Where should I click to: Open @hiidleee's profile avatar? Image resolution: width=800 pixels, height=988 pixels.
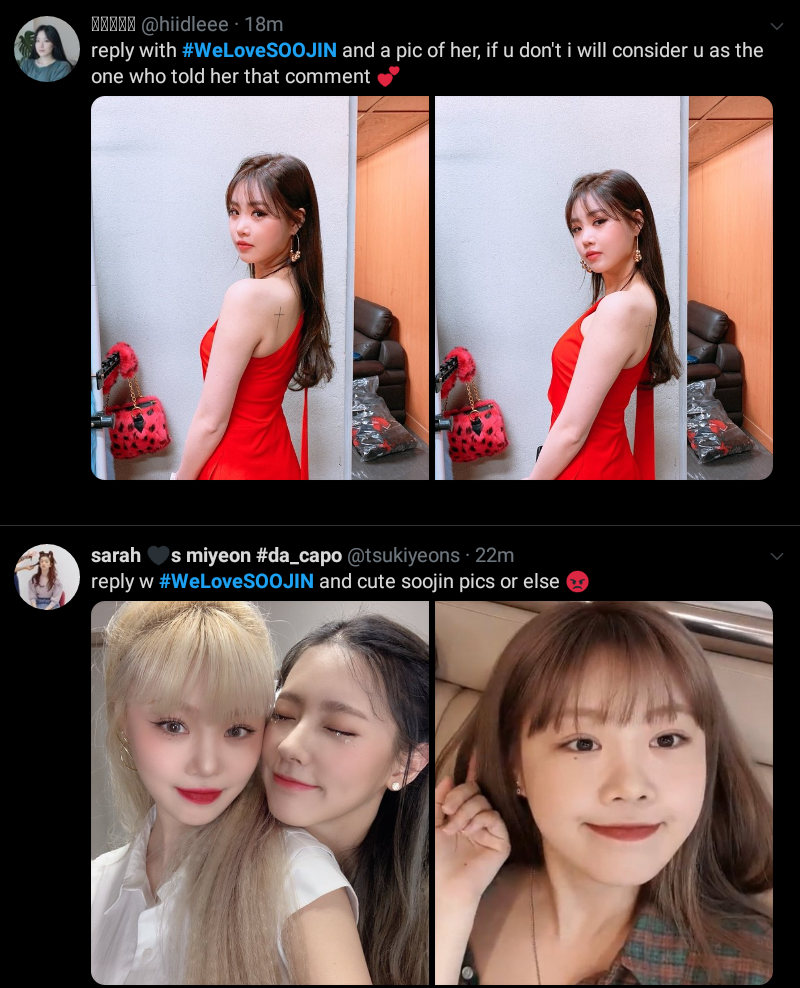pos(47,49)
